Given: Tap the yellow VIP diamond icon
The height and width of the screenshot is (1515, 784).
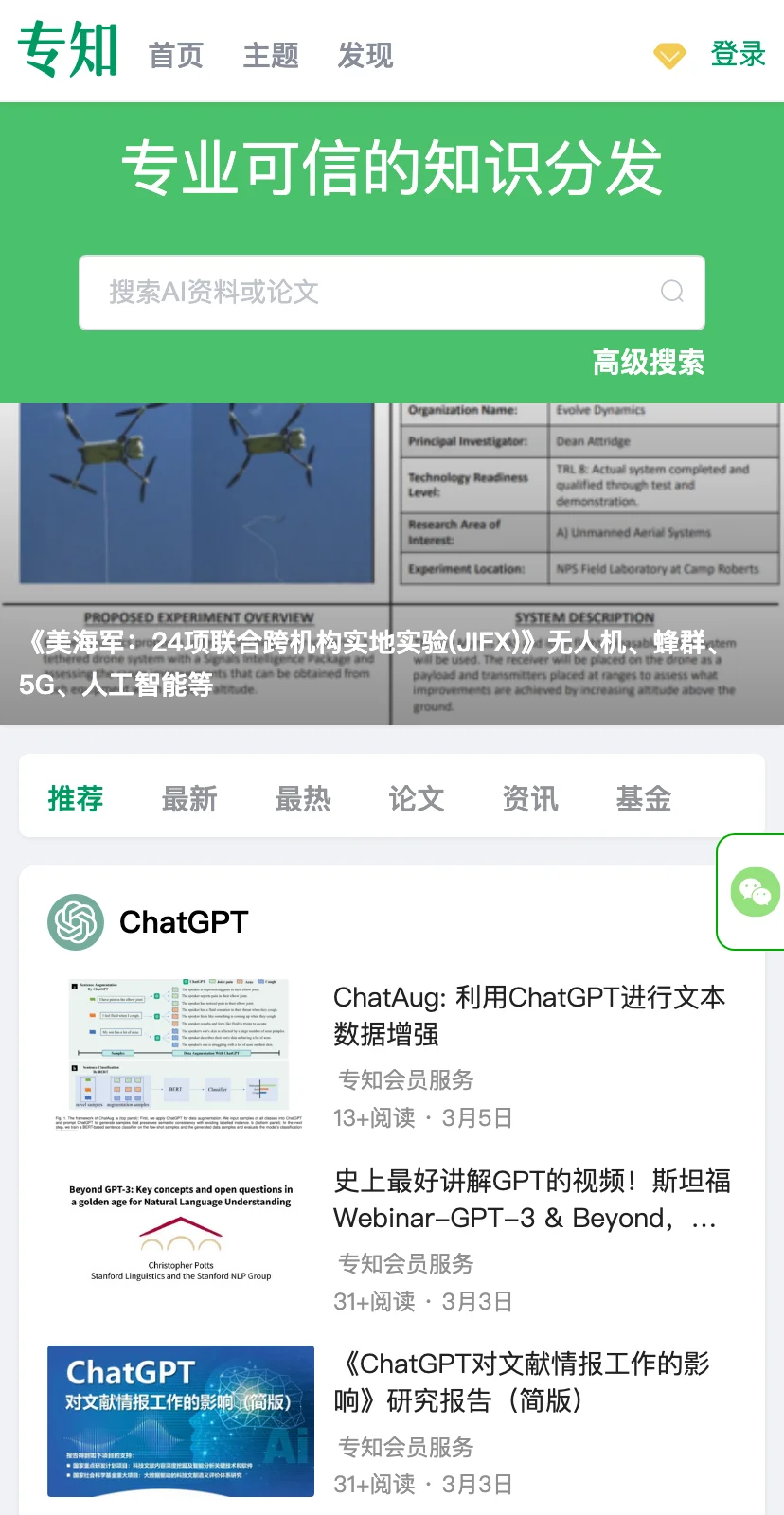Looking at the screenshot, I should click(x=669, y=56).
